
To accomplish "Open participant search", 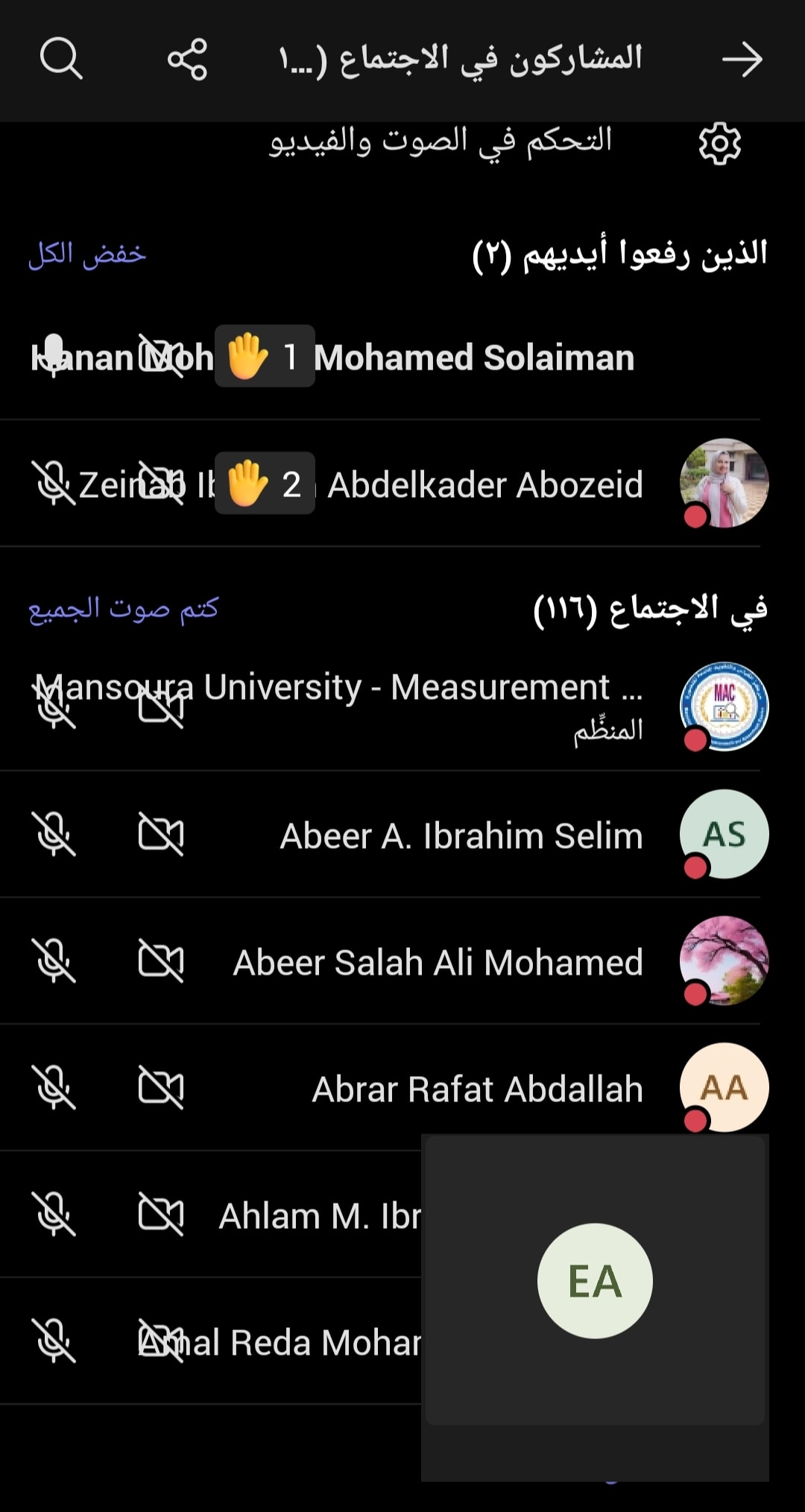I will point(61,59).
